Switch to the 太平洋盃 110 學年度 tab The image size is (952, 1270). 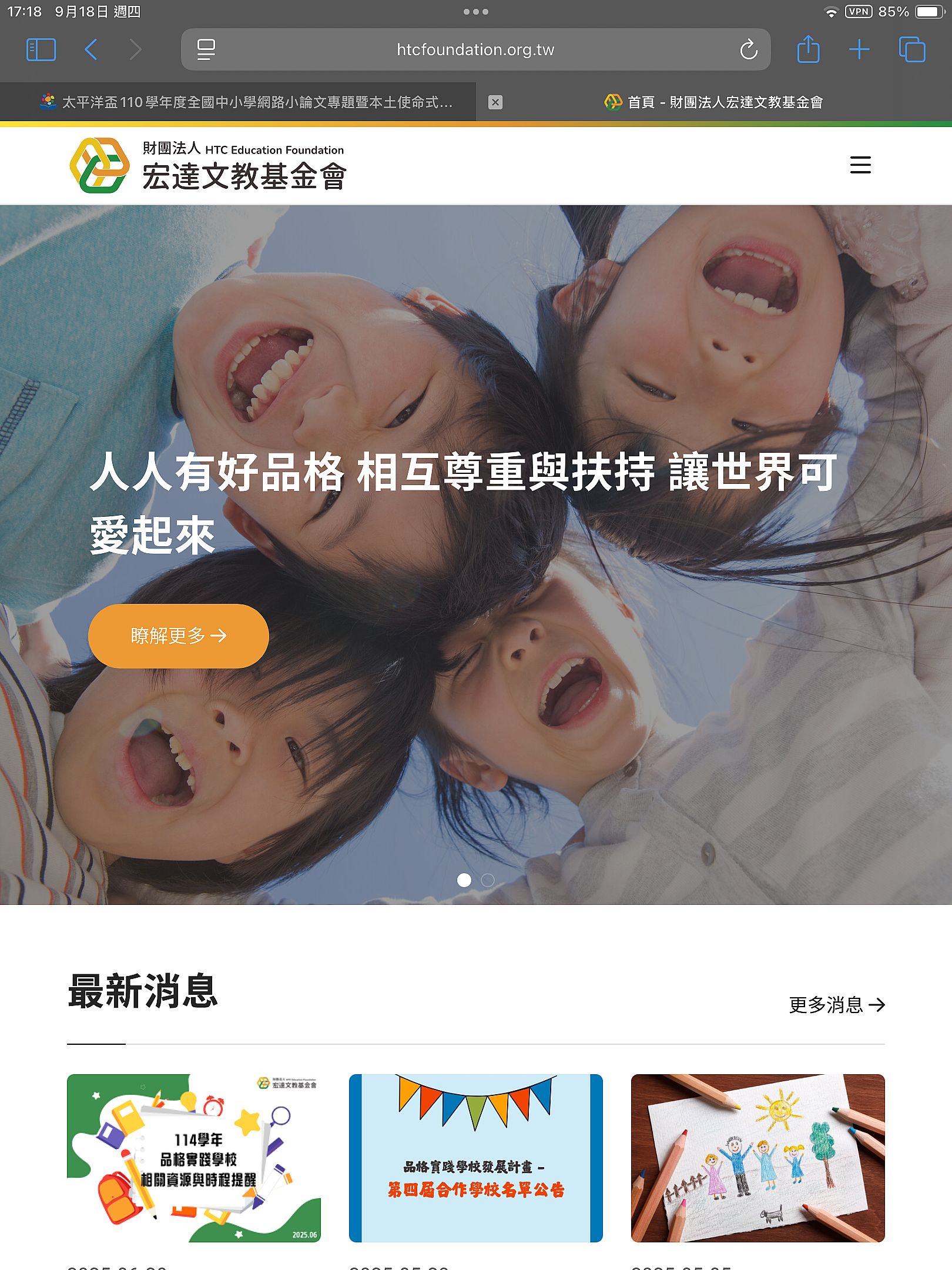247,102
